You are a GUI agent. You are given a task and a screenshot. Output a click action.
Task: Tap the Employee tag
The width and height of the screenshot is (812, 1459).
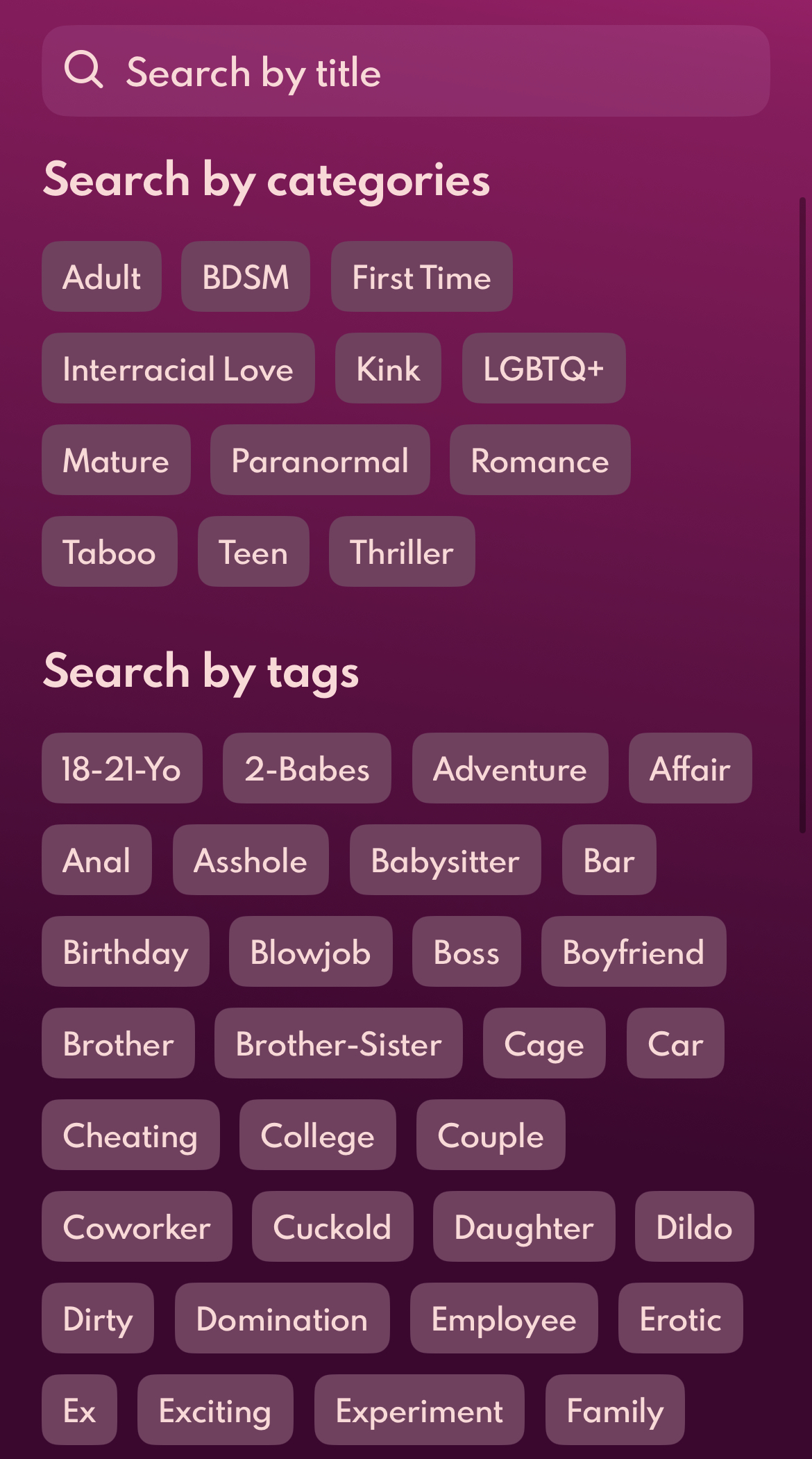(504, 1318)
